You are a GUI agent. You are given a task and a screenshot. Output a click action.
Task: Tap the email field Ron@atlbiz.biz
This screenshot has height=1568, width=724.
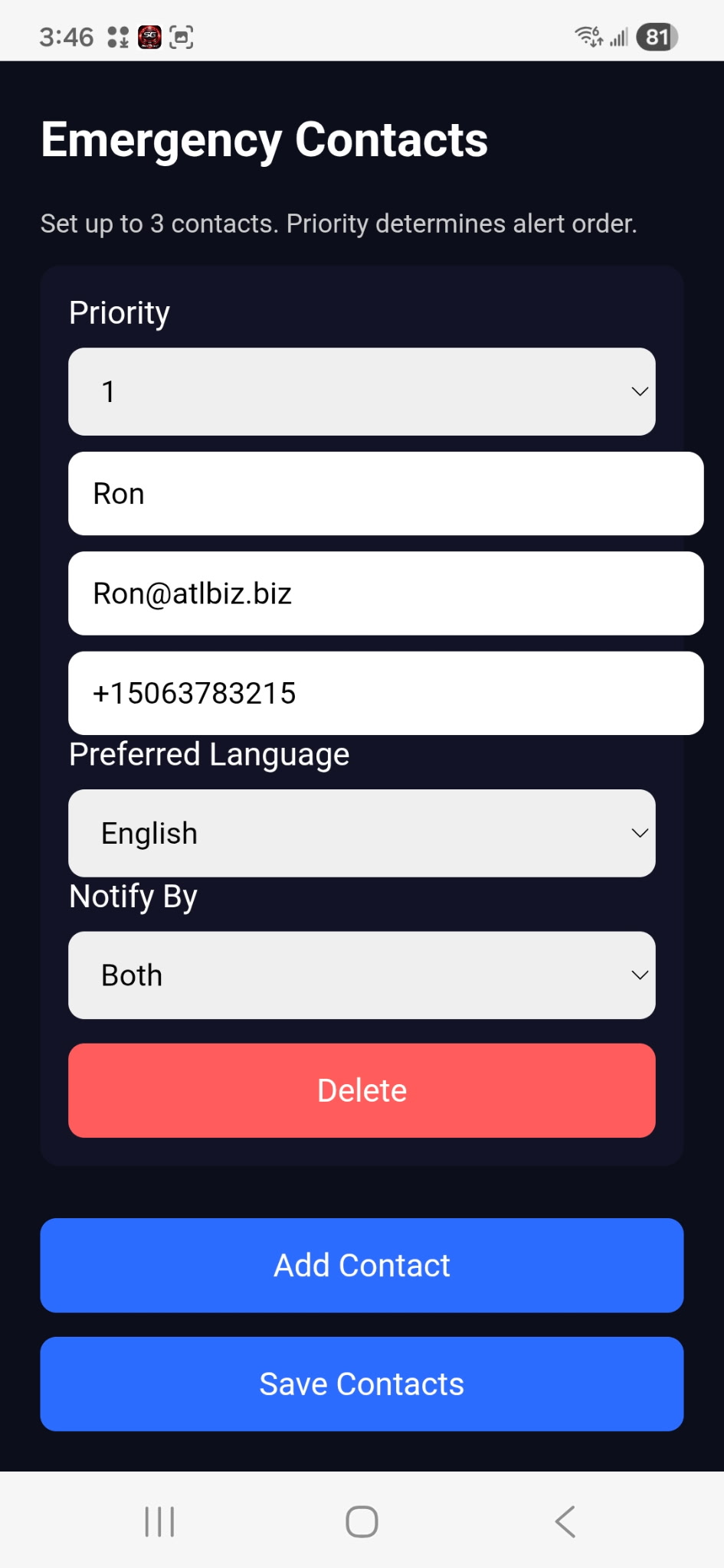pos(385,593)
